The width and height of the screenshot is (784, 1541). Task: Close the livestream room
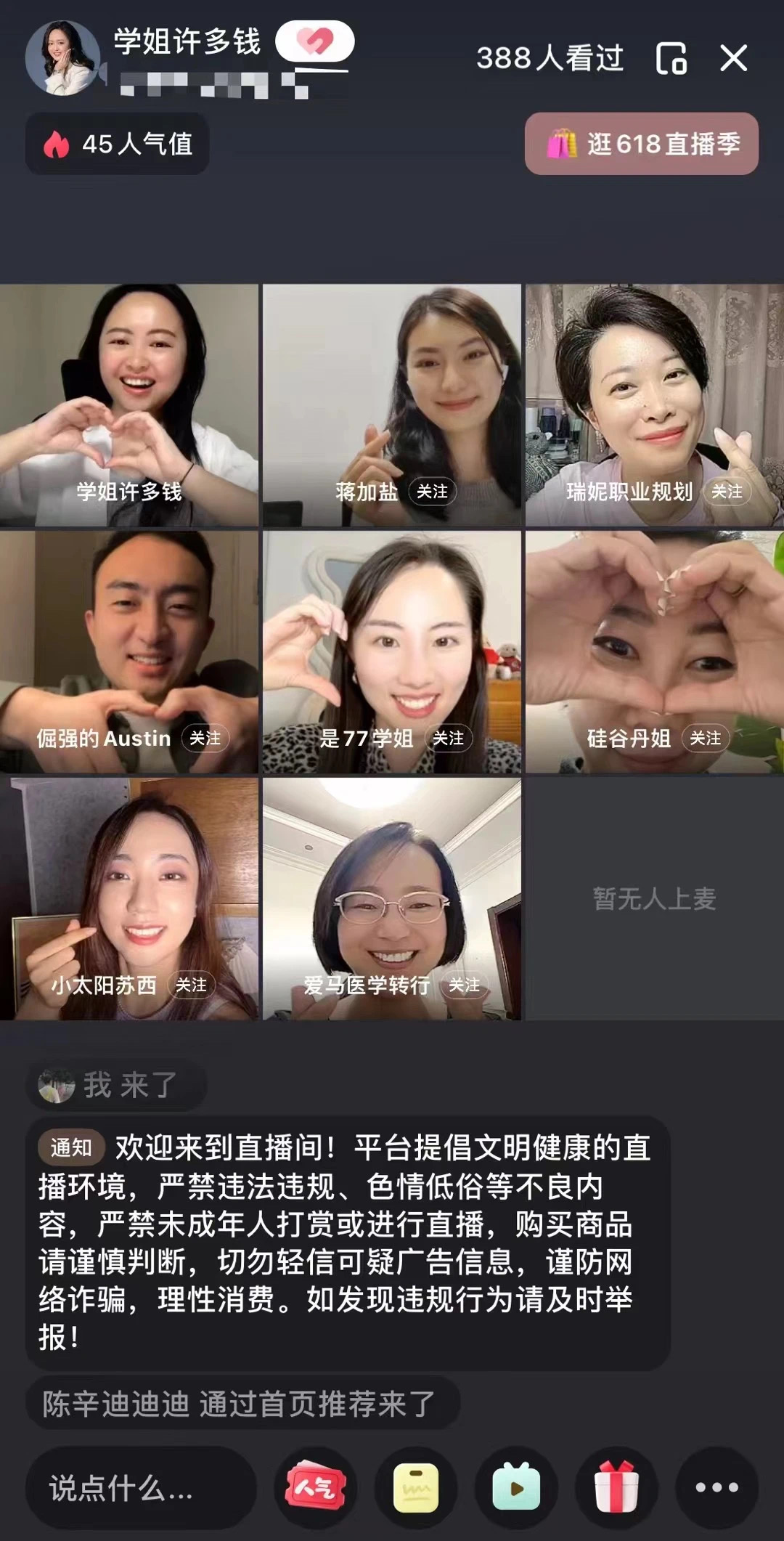pyautogui.click(x=733, y=58)
